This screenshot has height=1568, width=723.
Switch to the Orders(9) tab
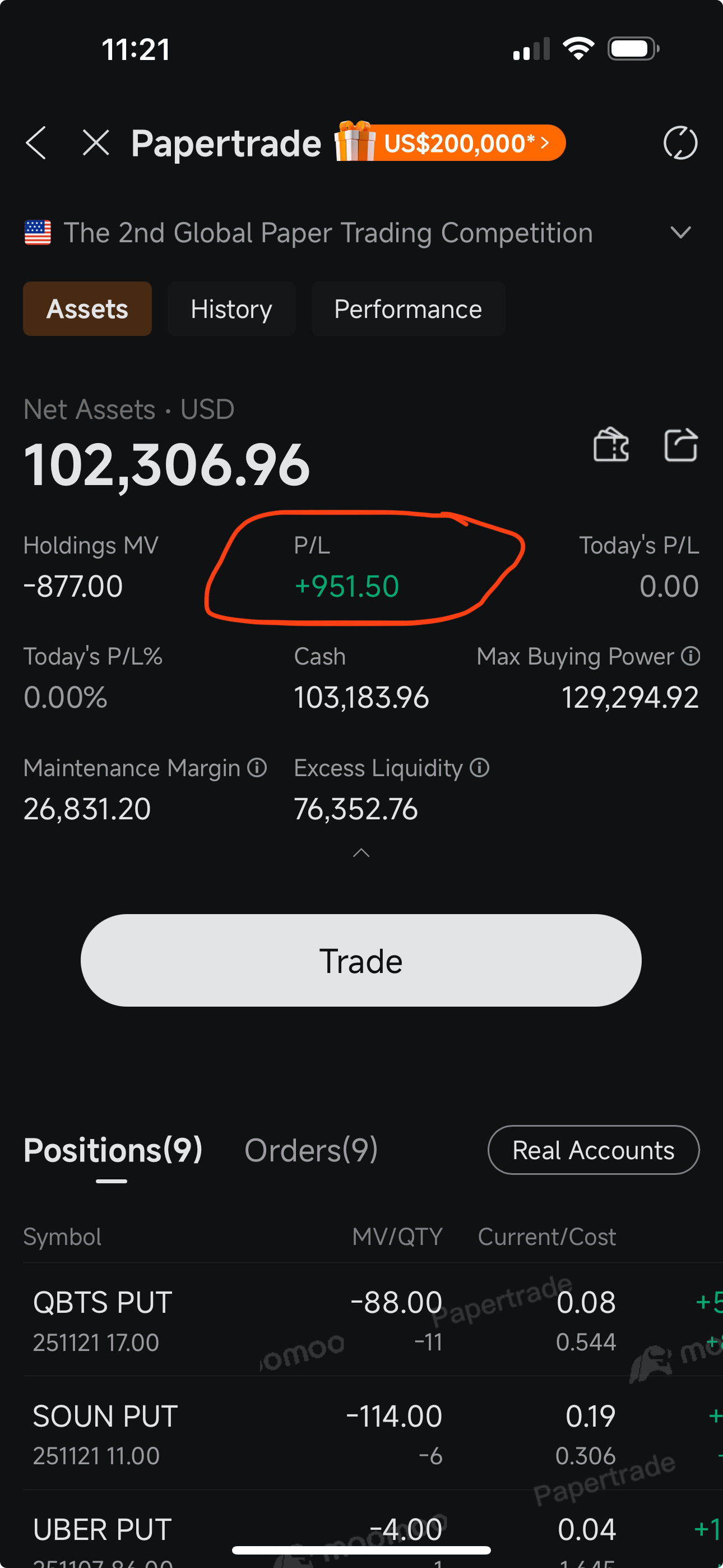point(311,1150)
